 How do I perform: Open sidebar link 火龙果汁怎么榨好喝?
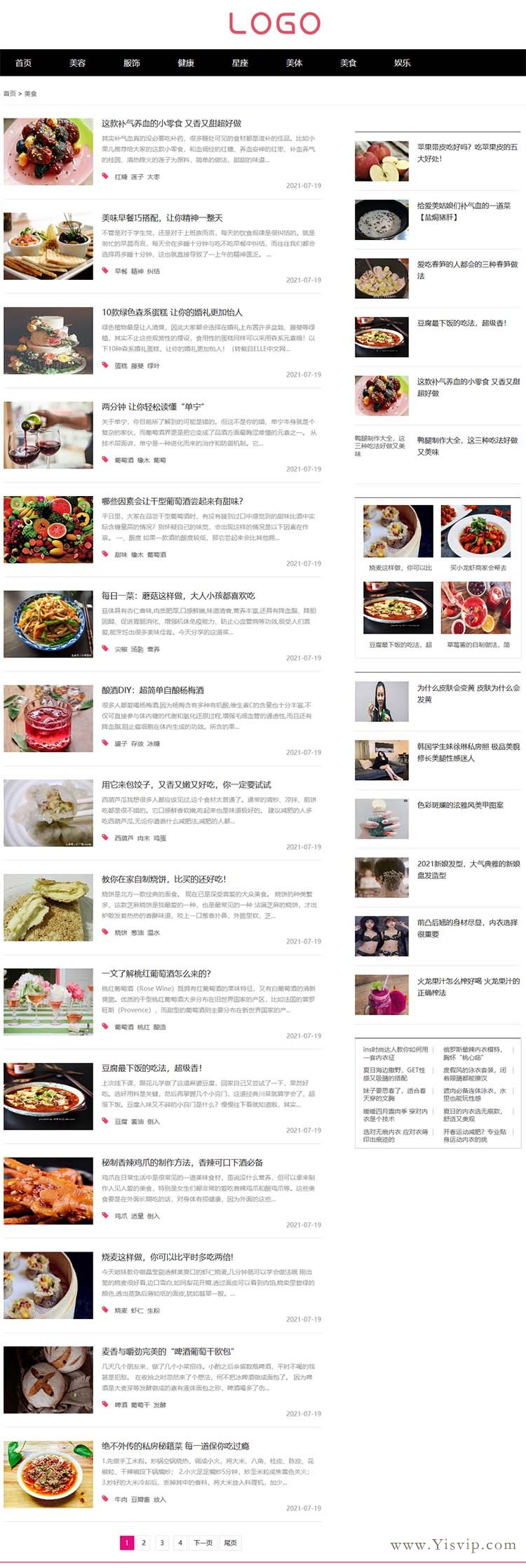[x=467, y=986]
